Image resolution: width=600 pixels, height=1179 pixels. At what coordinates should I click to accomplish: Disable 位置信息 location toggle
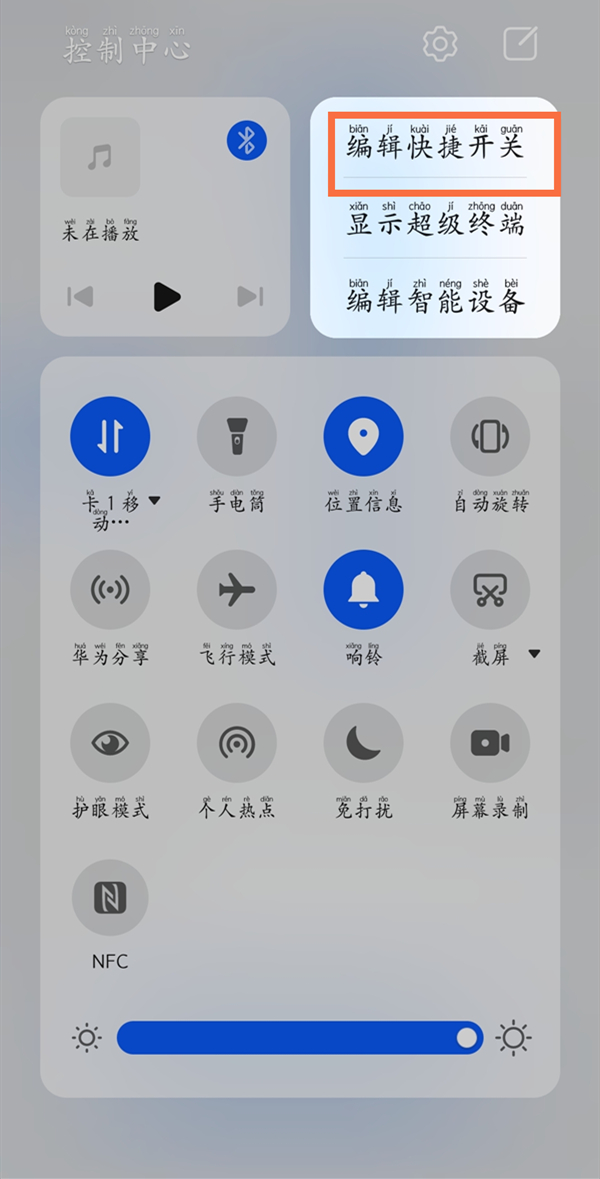click(x=363, y=436)
